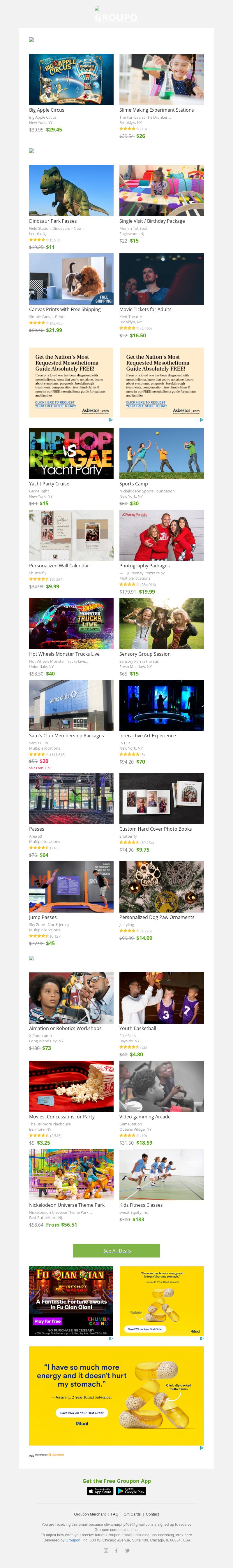Image resolution: width=233 pixels, height=1568 pixels.
Task: Get the app on Google Play
Action: 131,1491
